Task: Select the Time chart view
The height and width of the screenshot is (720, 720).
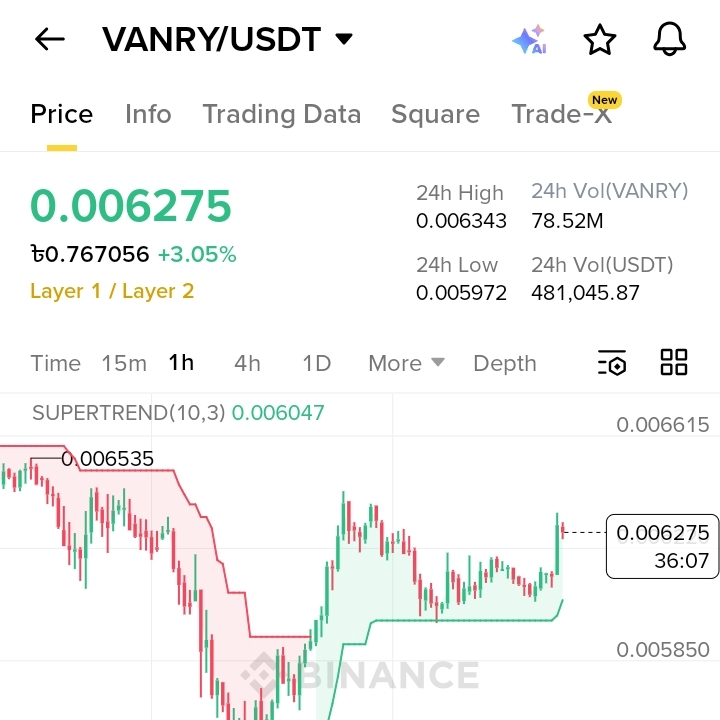Action: pos(55,363)
